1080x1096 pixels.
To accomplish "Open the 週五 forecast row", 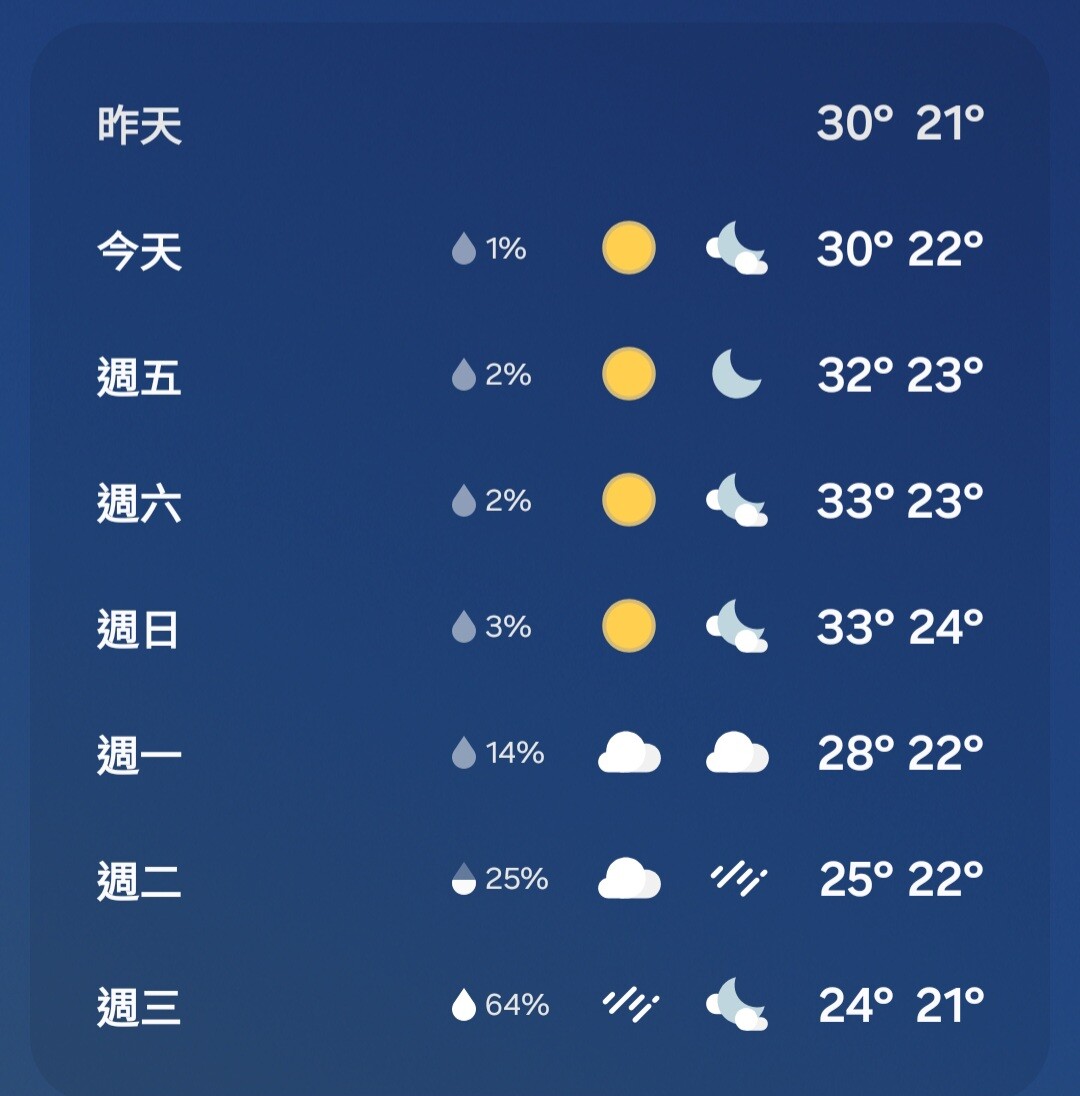I will tap(540, 375).
